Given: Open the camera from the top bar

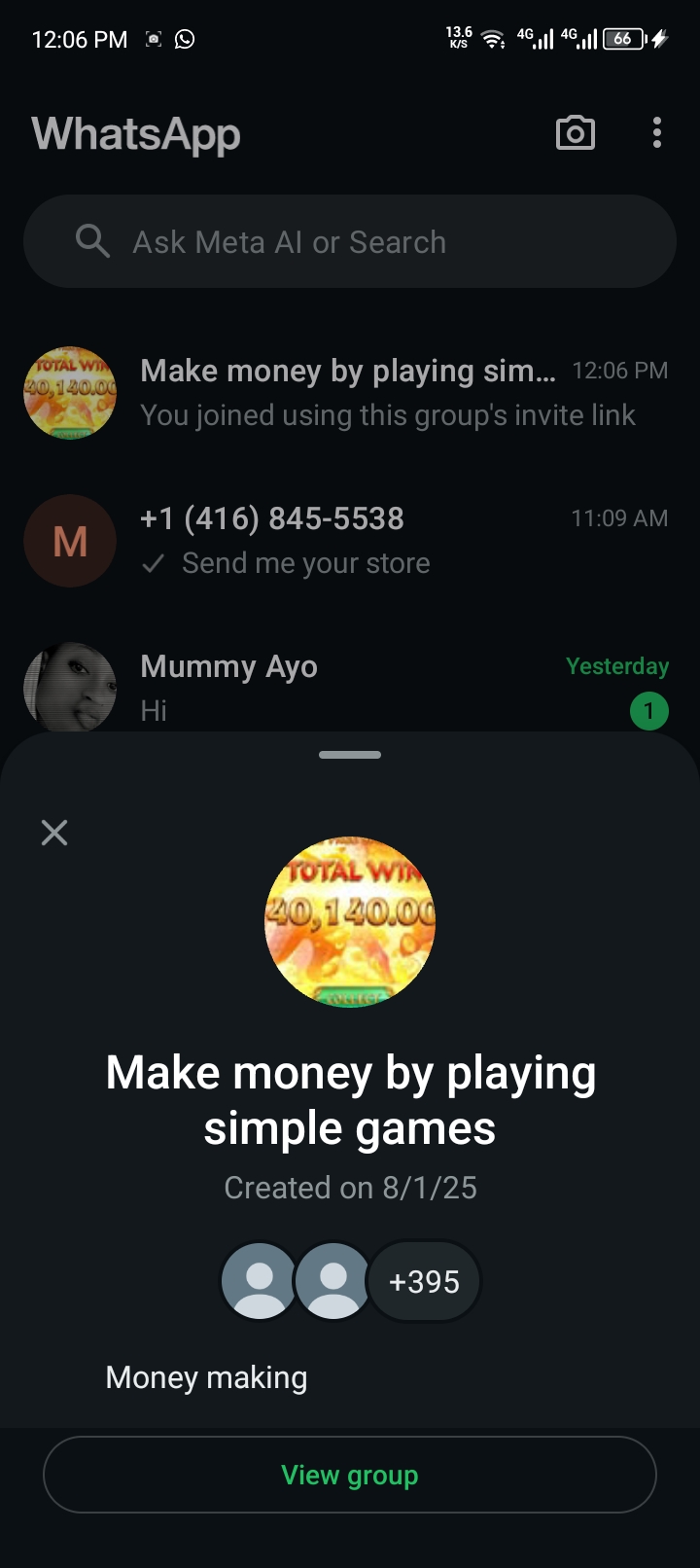Looking at the screenshot, I should pyautogui.click(x=575, y=133).
